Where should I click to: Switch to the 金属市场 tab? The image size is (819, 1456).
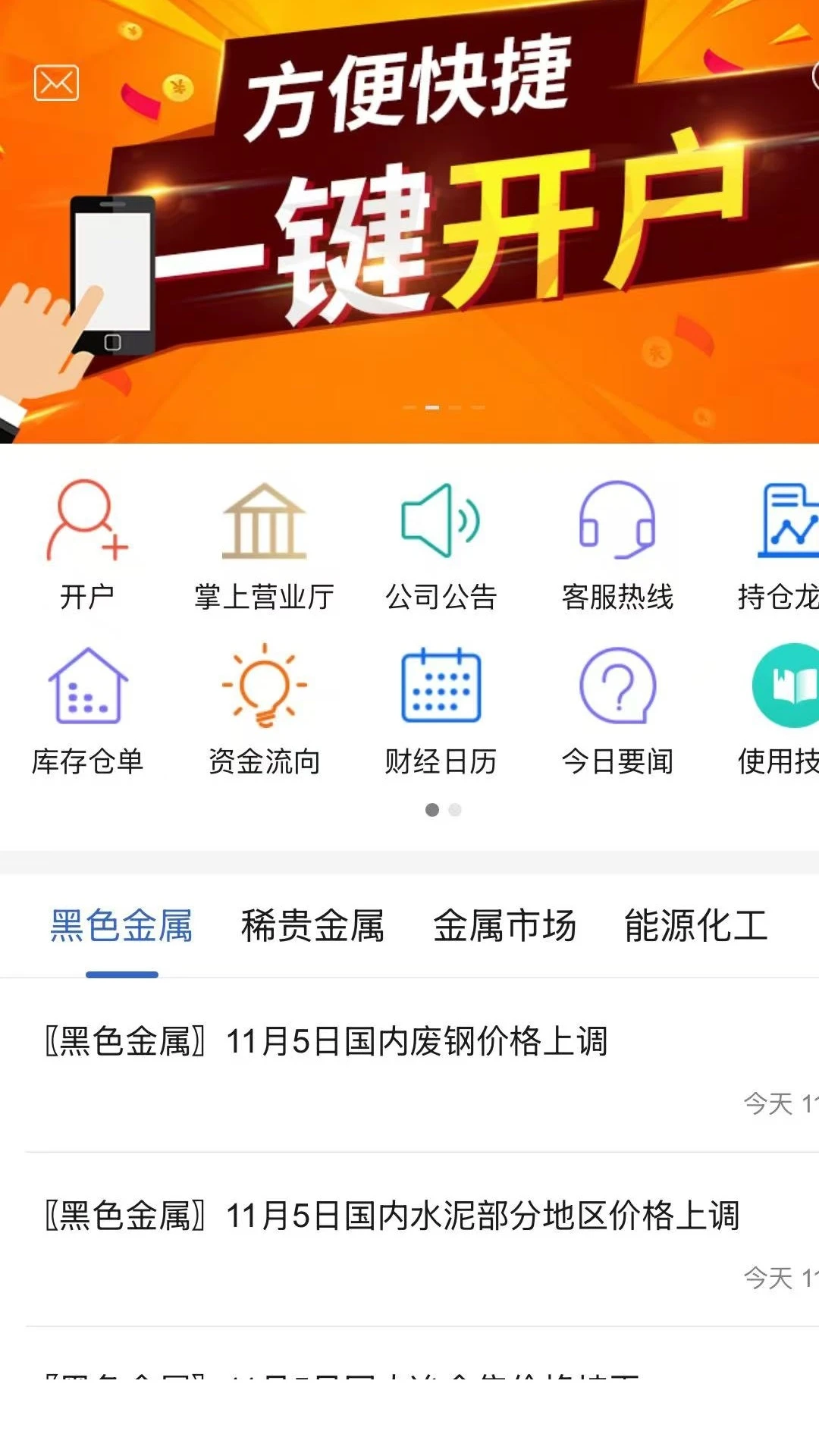point(504,926)
